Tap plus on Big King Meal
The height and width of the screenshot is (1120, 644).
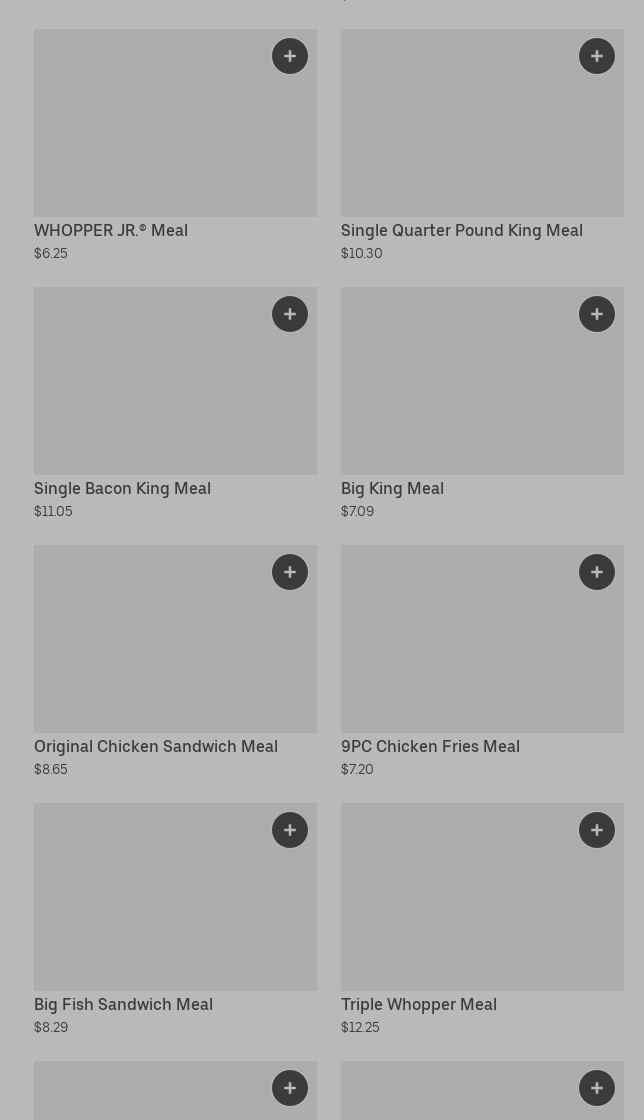pos(597,314)
